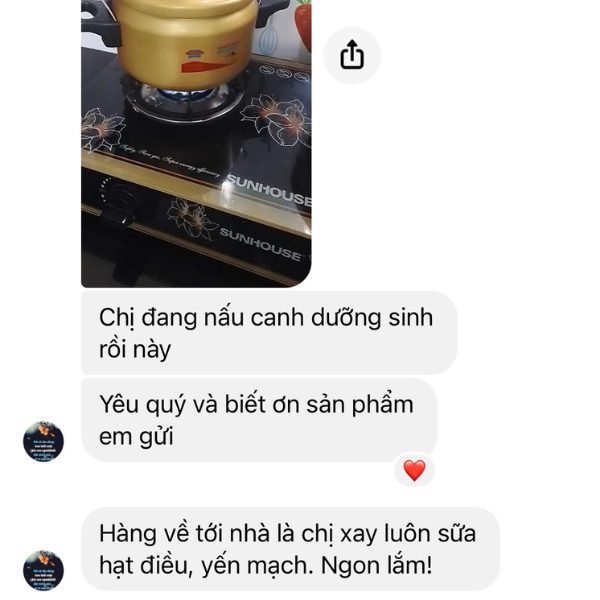View the heart reaction on the message
Screen dimensions: 600x600
tap(414, 470)
